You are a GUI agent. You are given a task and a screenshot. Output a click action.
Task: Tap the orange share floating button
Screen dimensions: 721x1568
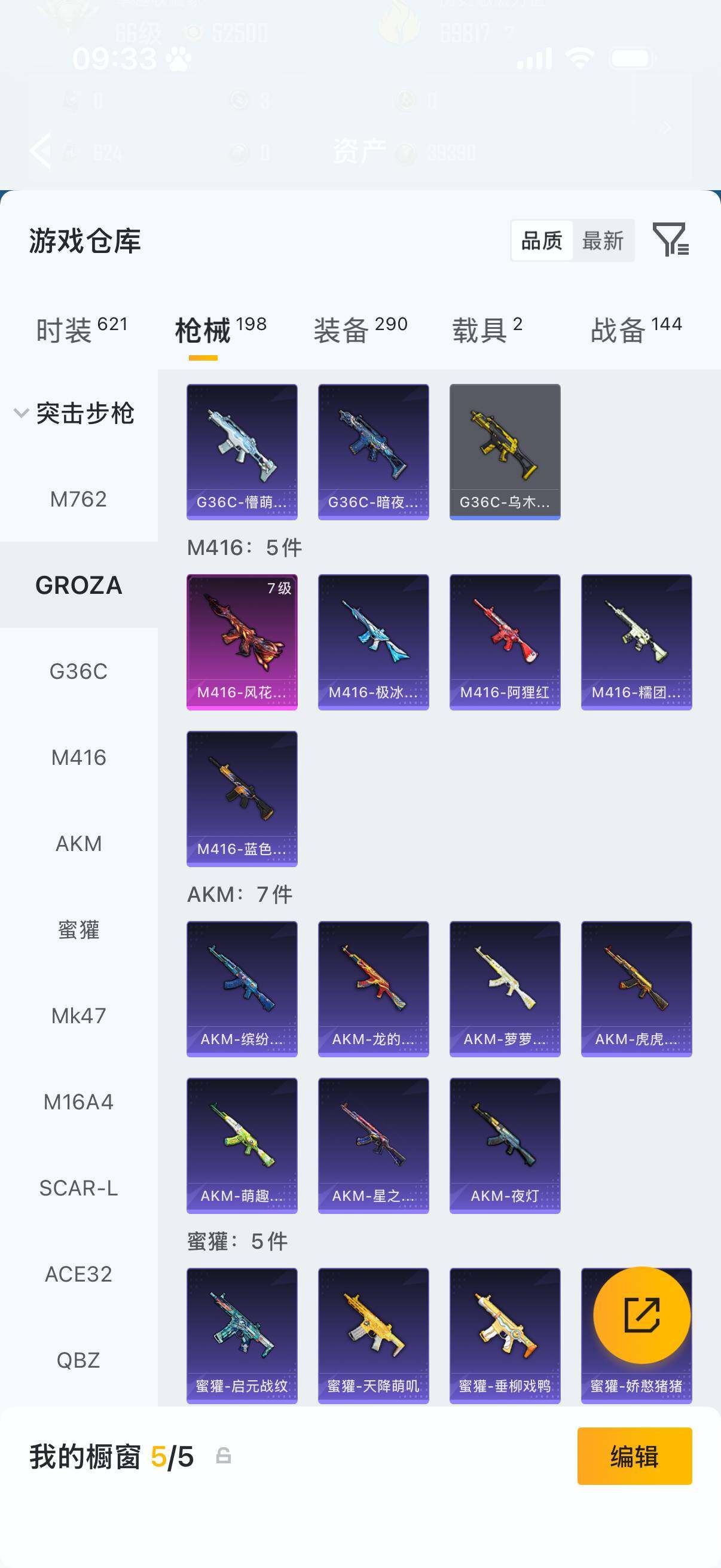point(641,1315)
